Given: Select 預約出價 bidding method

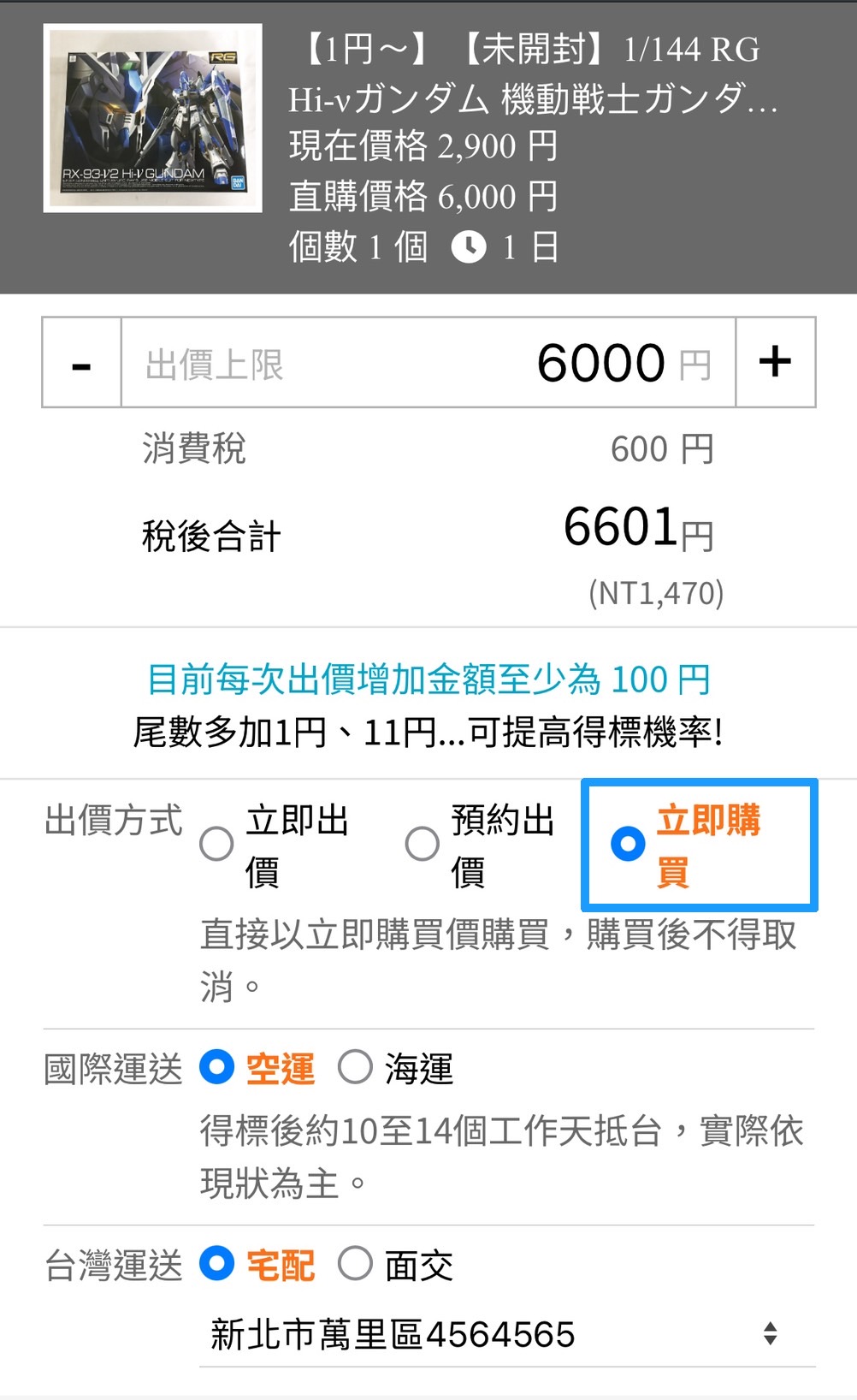Looking at the screenshot, I should [480, 845].
